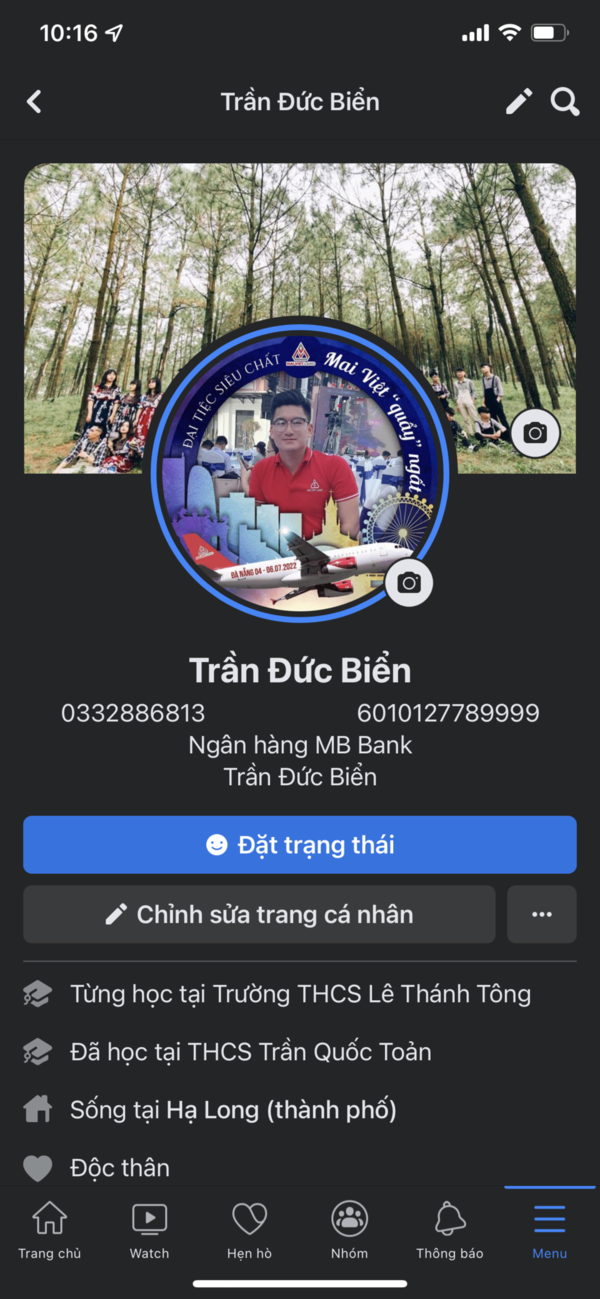Open search from the magnifier icon
The image size is (600, 1299).
coord(565,101)
